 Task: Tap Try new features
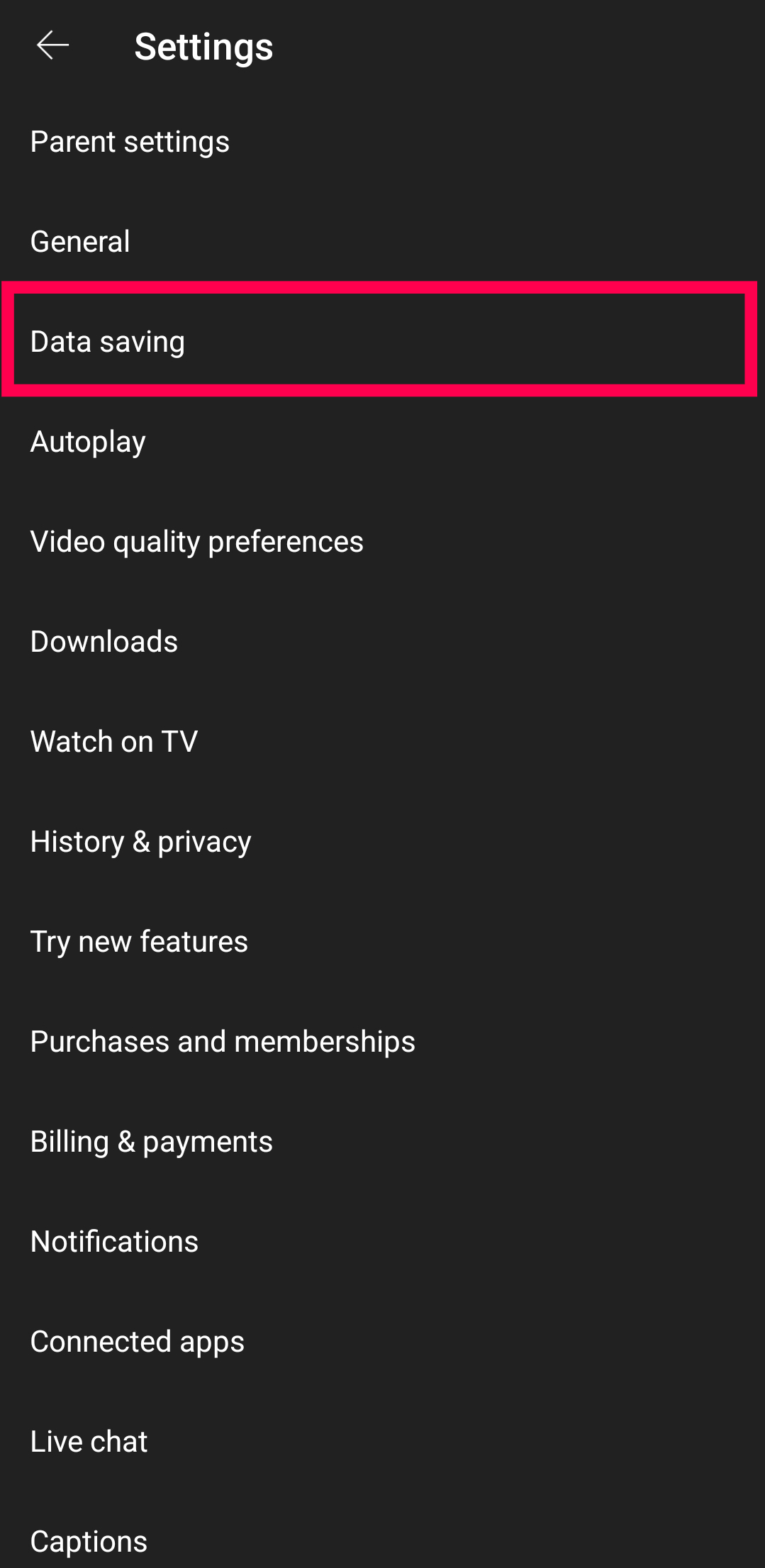pyautogui.click(x=139, y=942)
